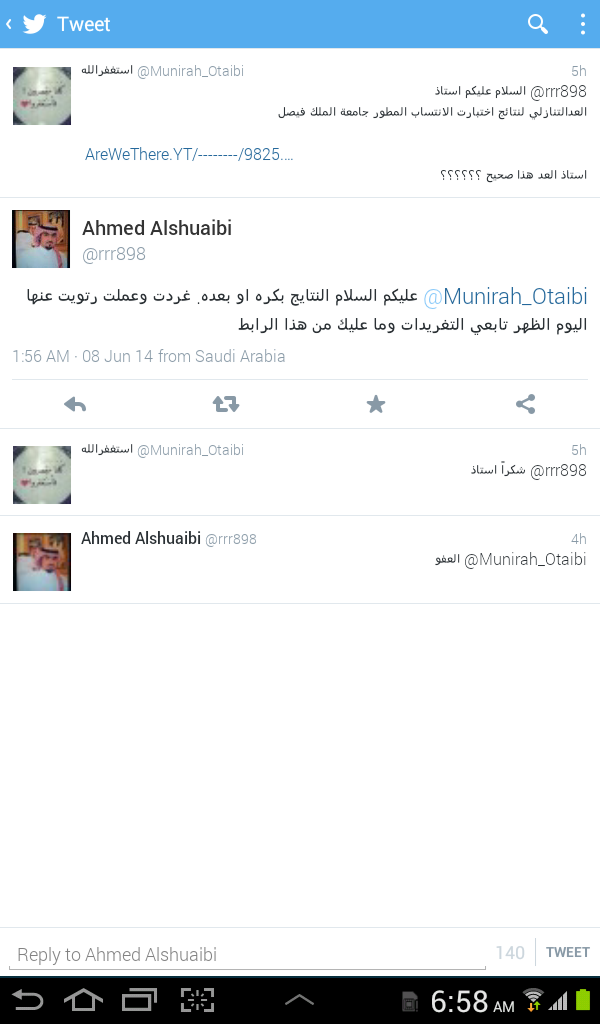Focus the Reply to Ahmed Alshuaibi field

(x=247, y=954)
